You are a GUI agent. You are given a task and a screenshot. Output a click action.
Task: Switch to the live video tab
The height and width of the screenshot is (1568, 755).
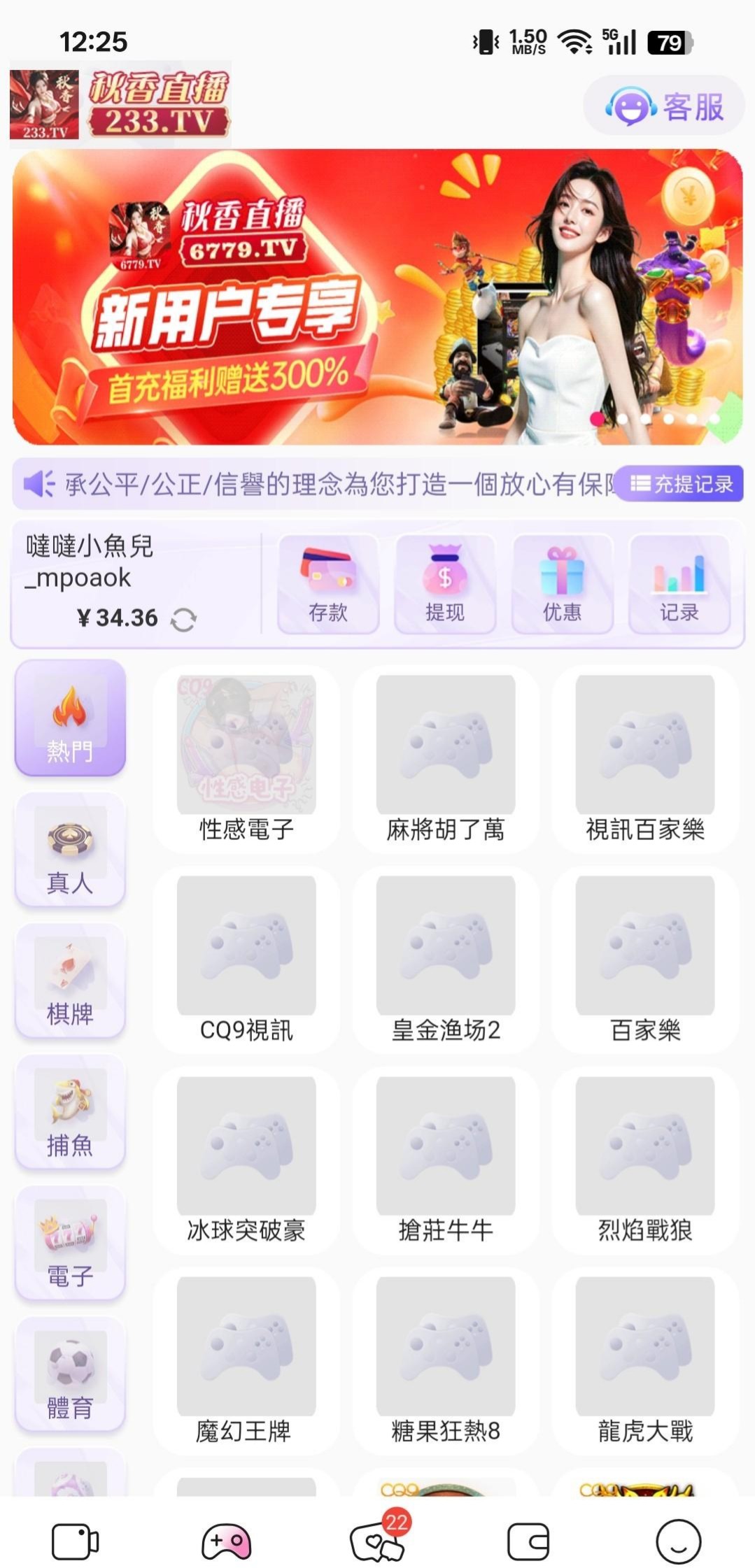pos(75,1541)
